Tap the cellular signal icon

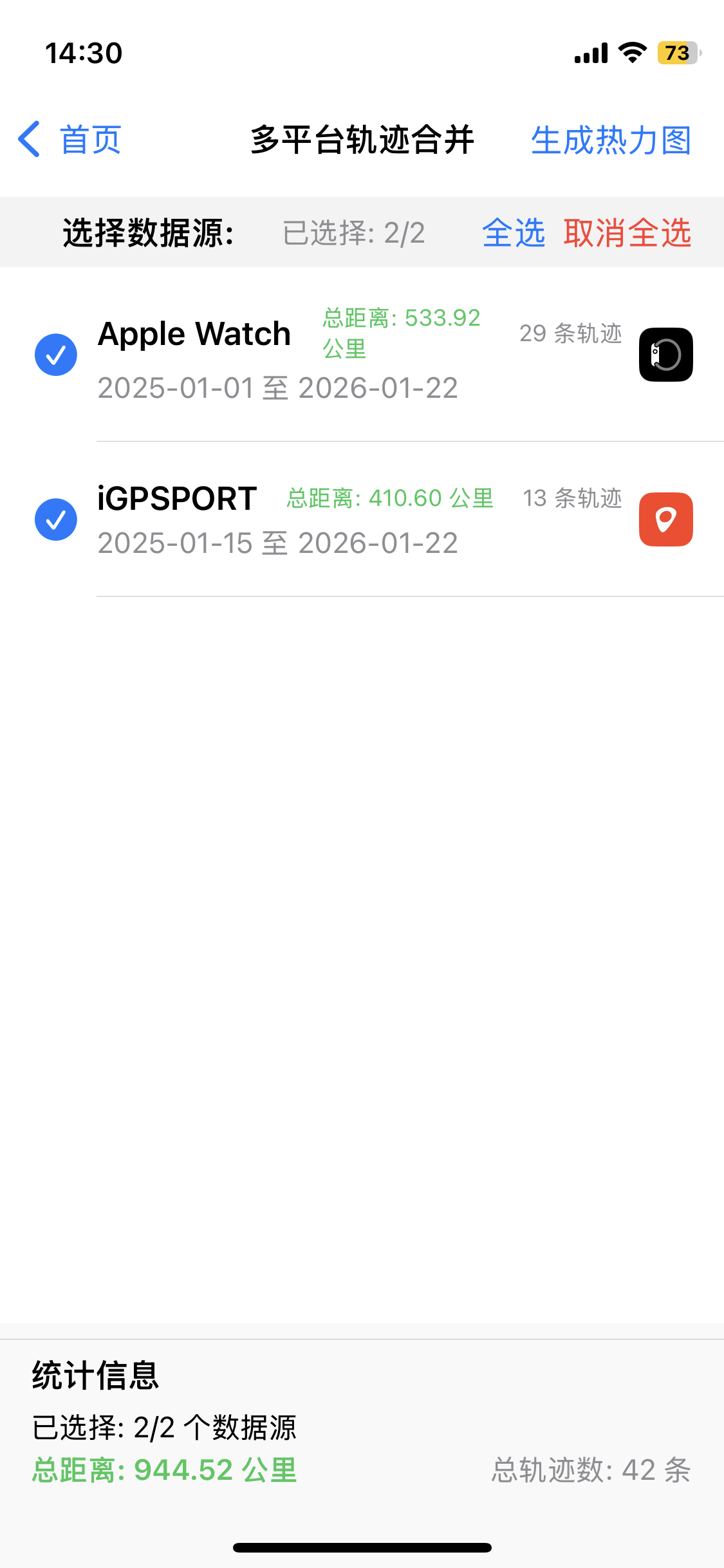[x=589, y=53]
